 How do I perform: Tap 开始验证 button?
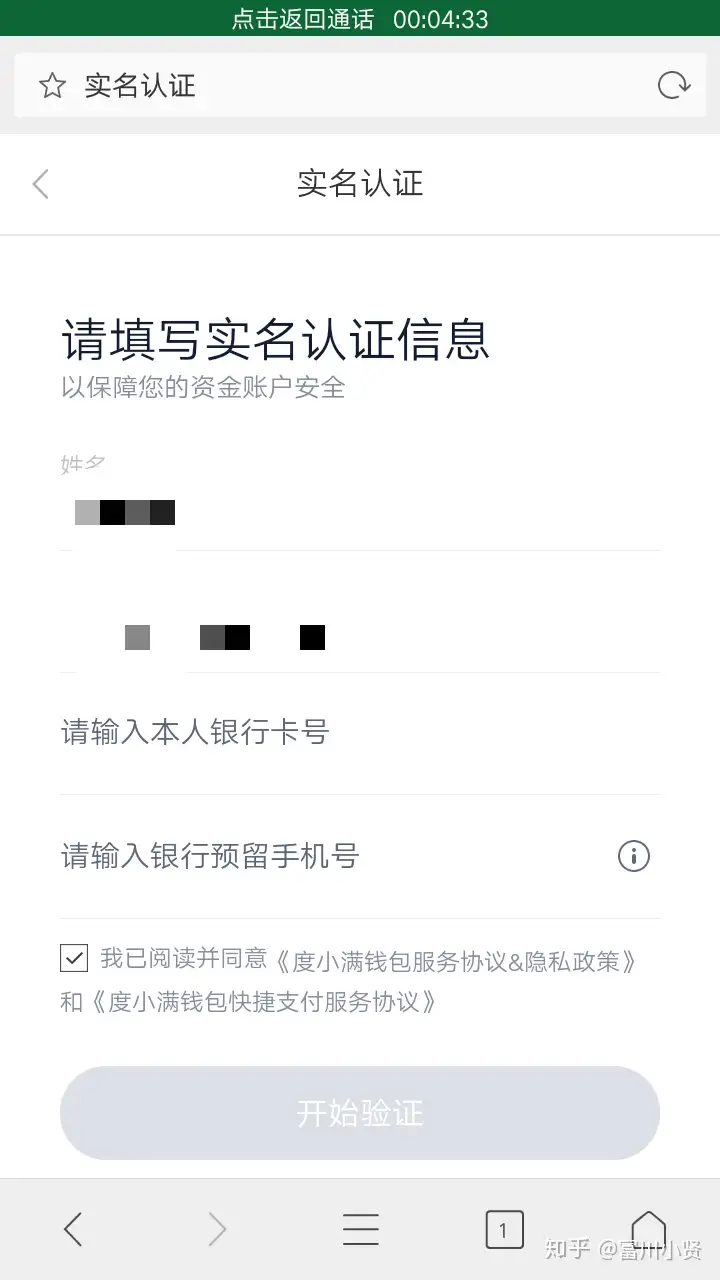pos(360,1113)
